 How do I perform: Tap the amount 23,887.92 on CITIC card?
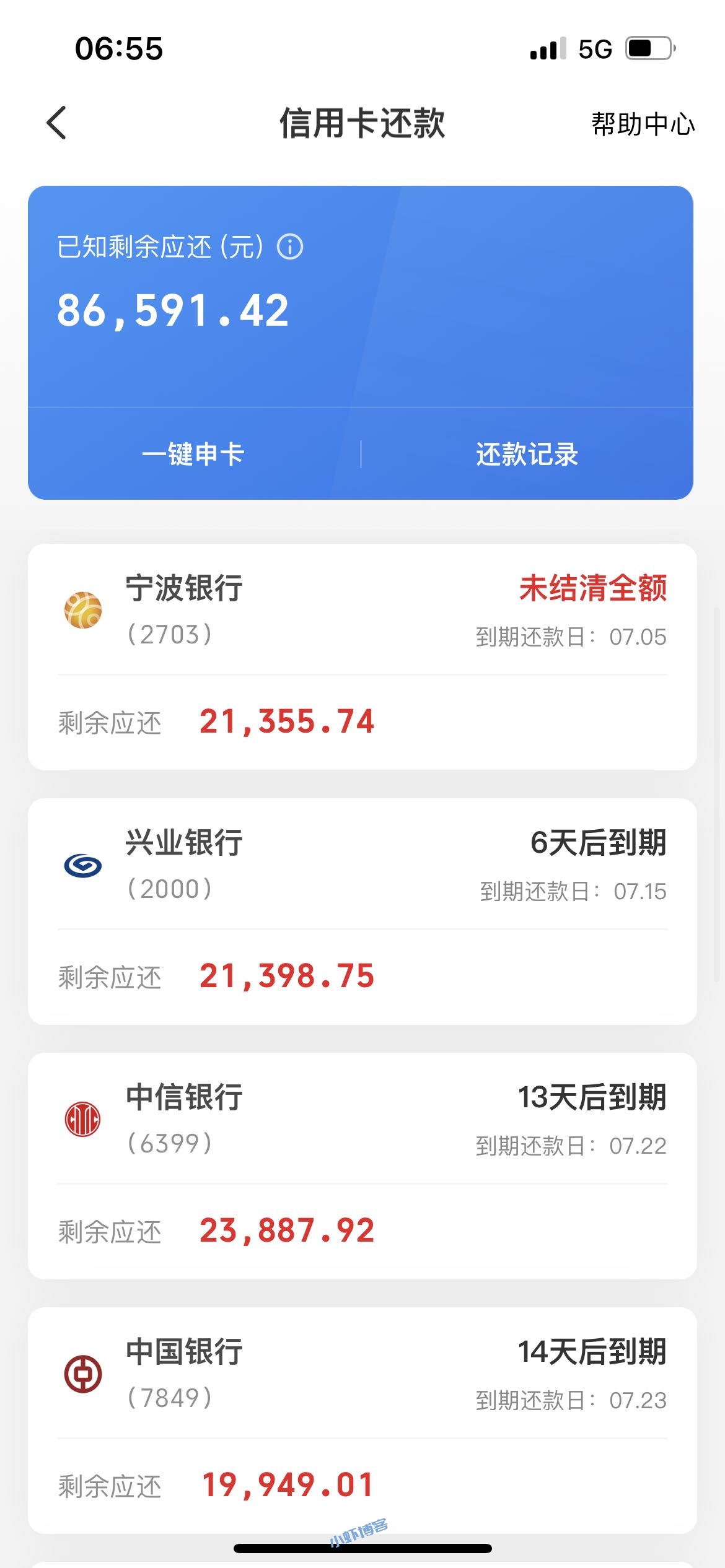tap(287, 1232)
